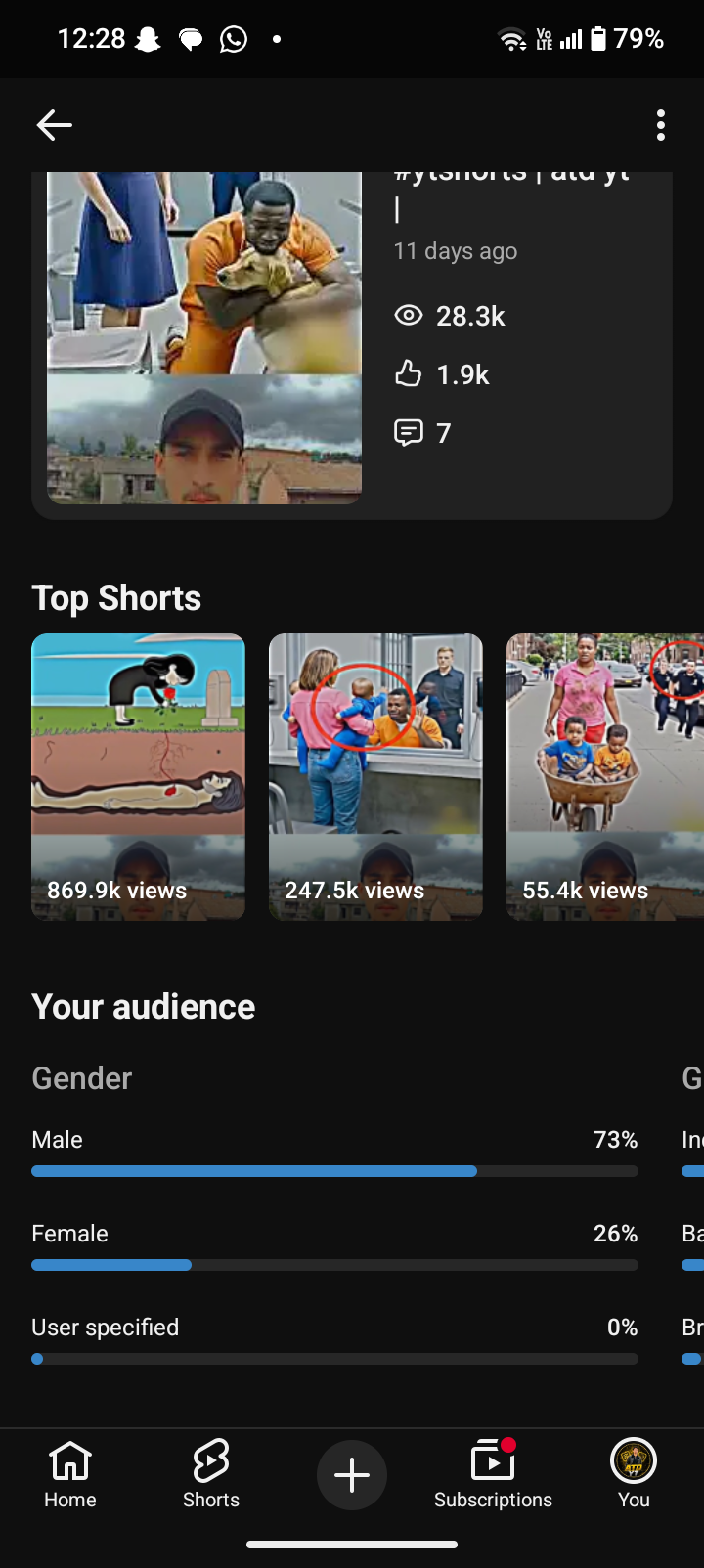
Task: Open the Short with 55.4k views
Action: 605,777
